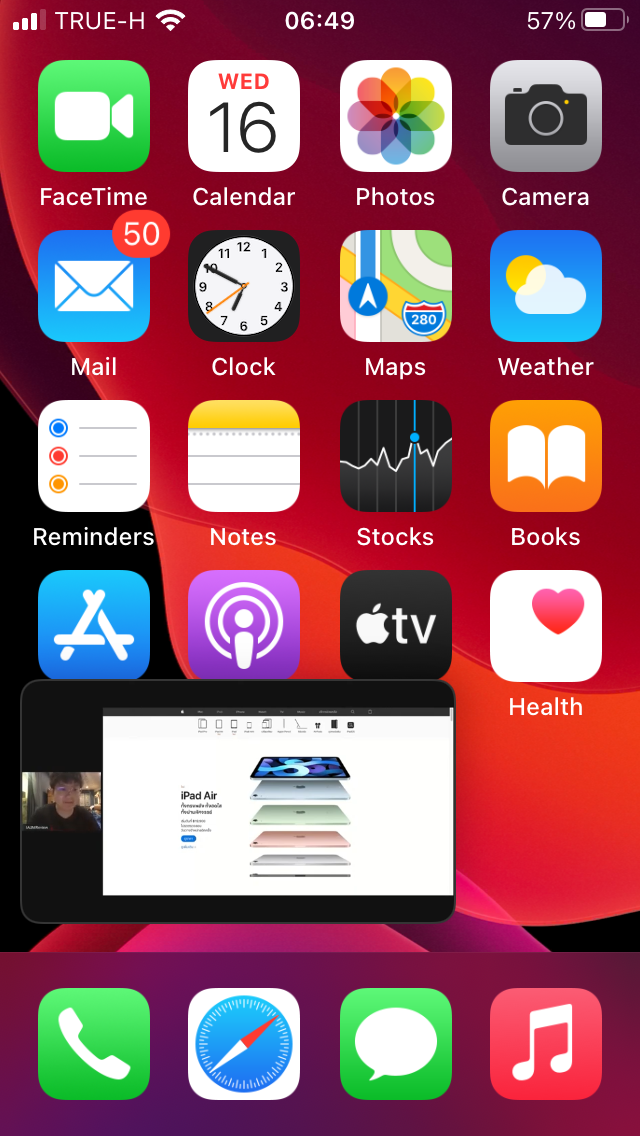Open Photos
The image size is (640, 1136).
click(395, 116)
